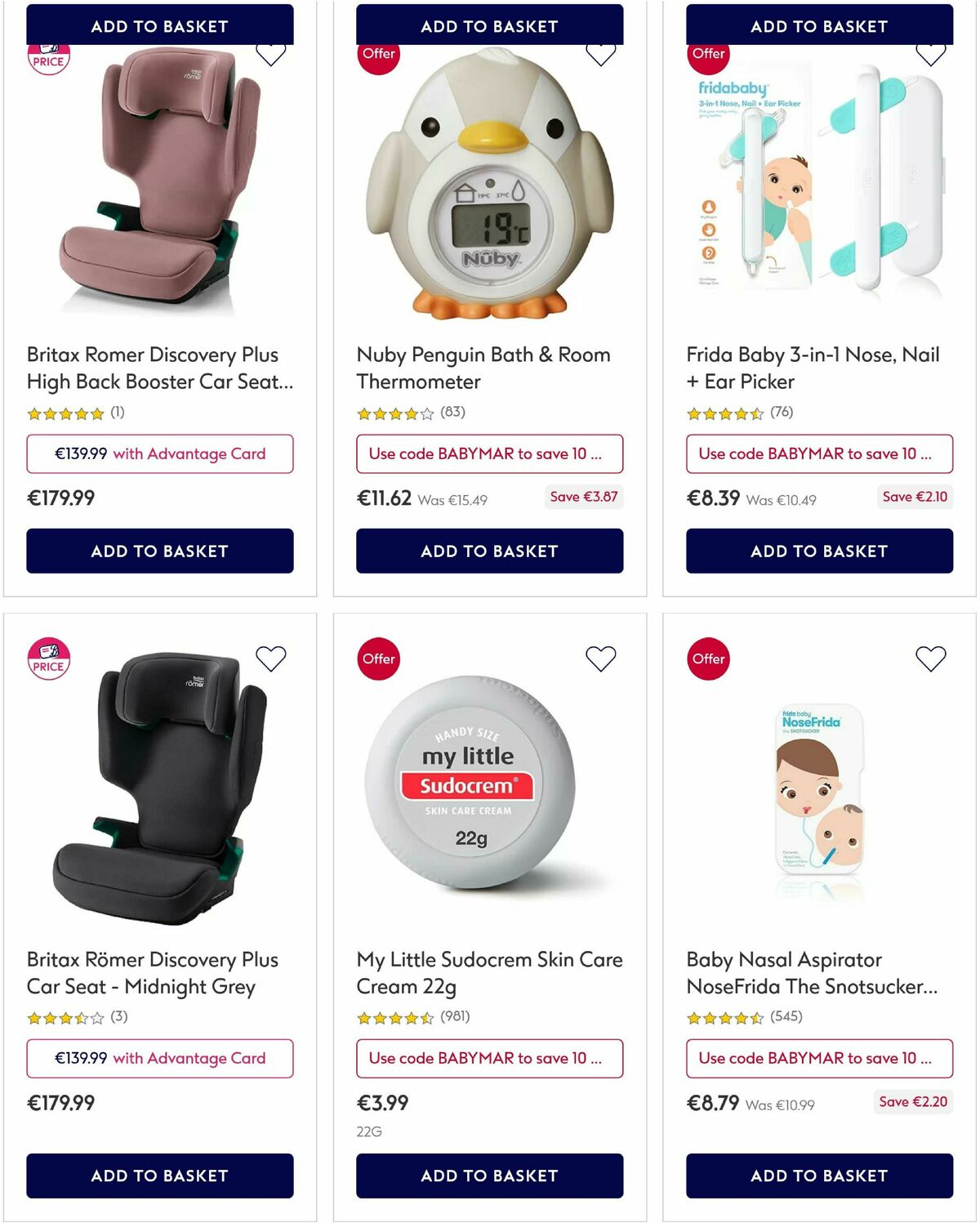This screenshot has width=980, height=1223.
Task: Favourite the Nuby Penguin Thermometer
Action: [600, 56]
